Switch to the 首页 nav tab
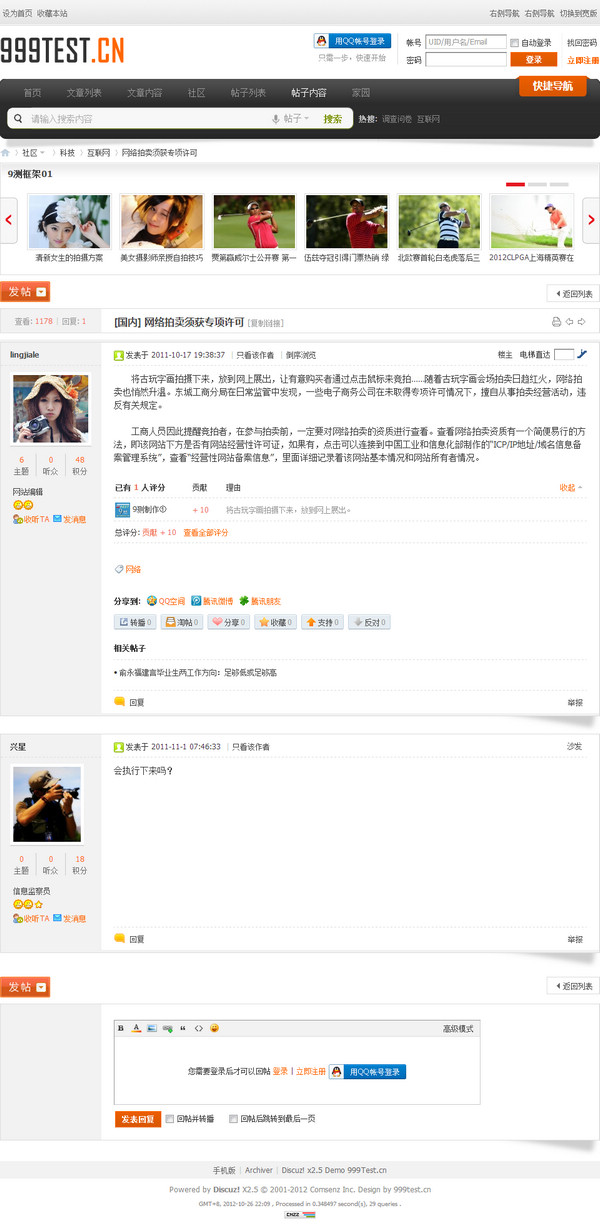The height and width of the screenshot is (1230, 600). coord(32,93)
